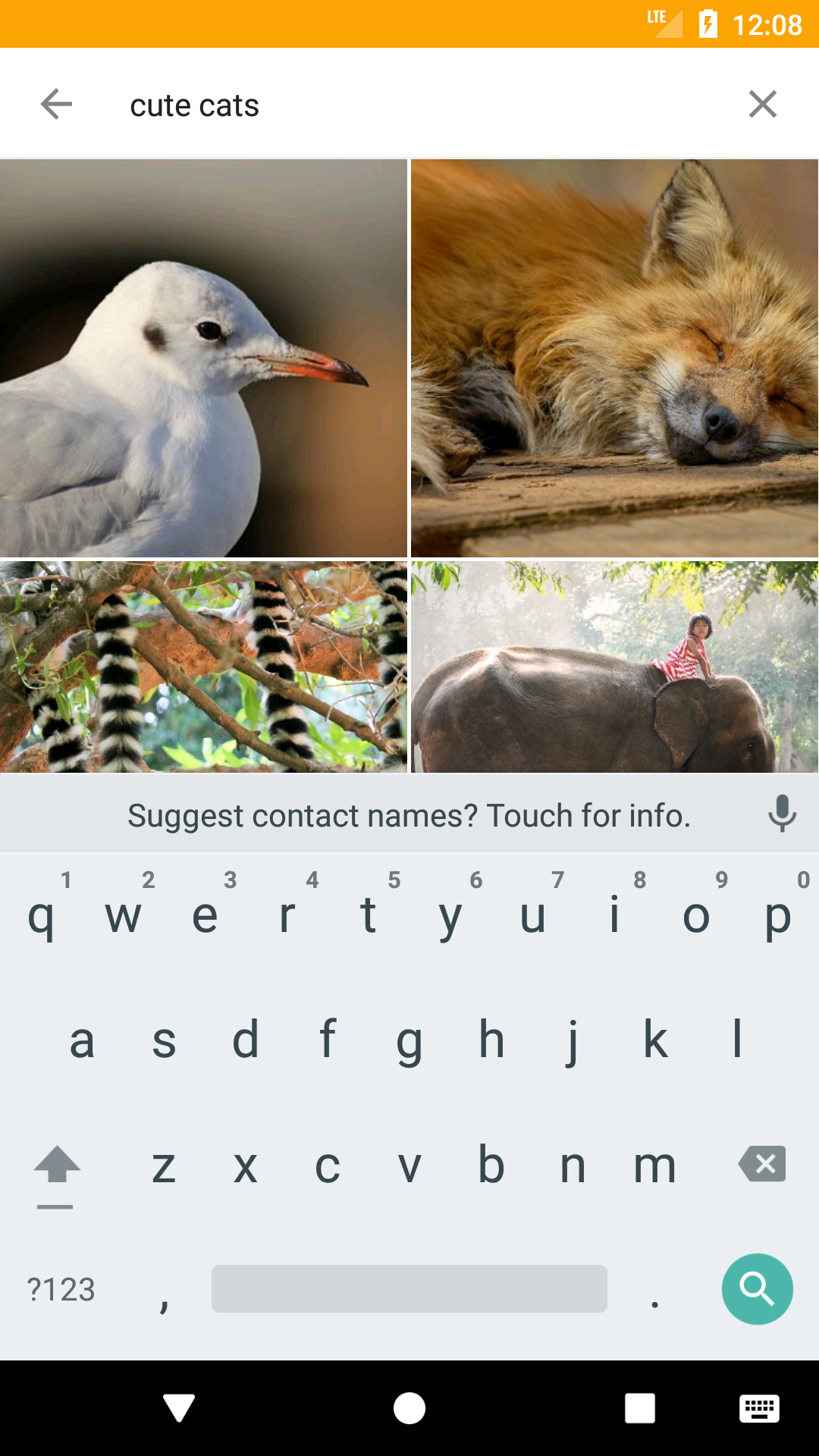819x1456 pixels.
Task: Enable the shift key
Action: [56, 1166]
